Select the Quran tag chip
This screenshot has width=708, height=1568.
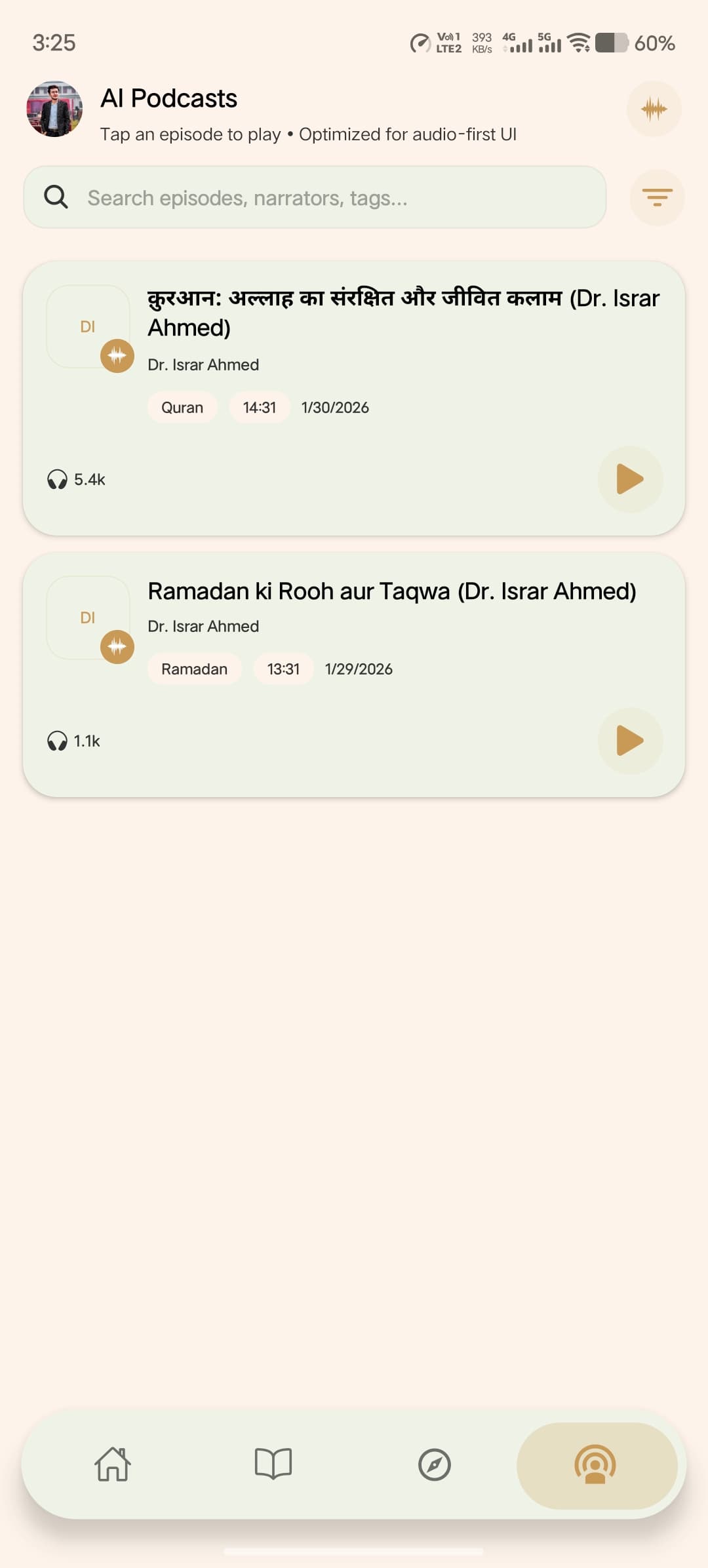pos(182,407)
